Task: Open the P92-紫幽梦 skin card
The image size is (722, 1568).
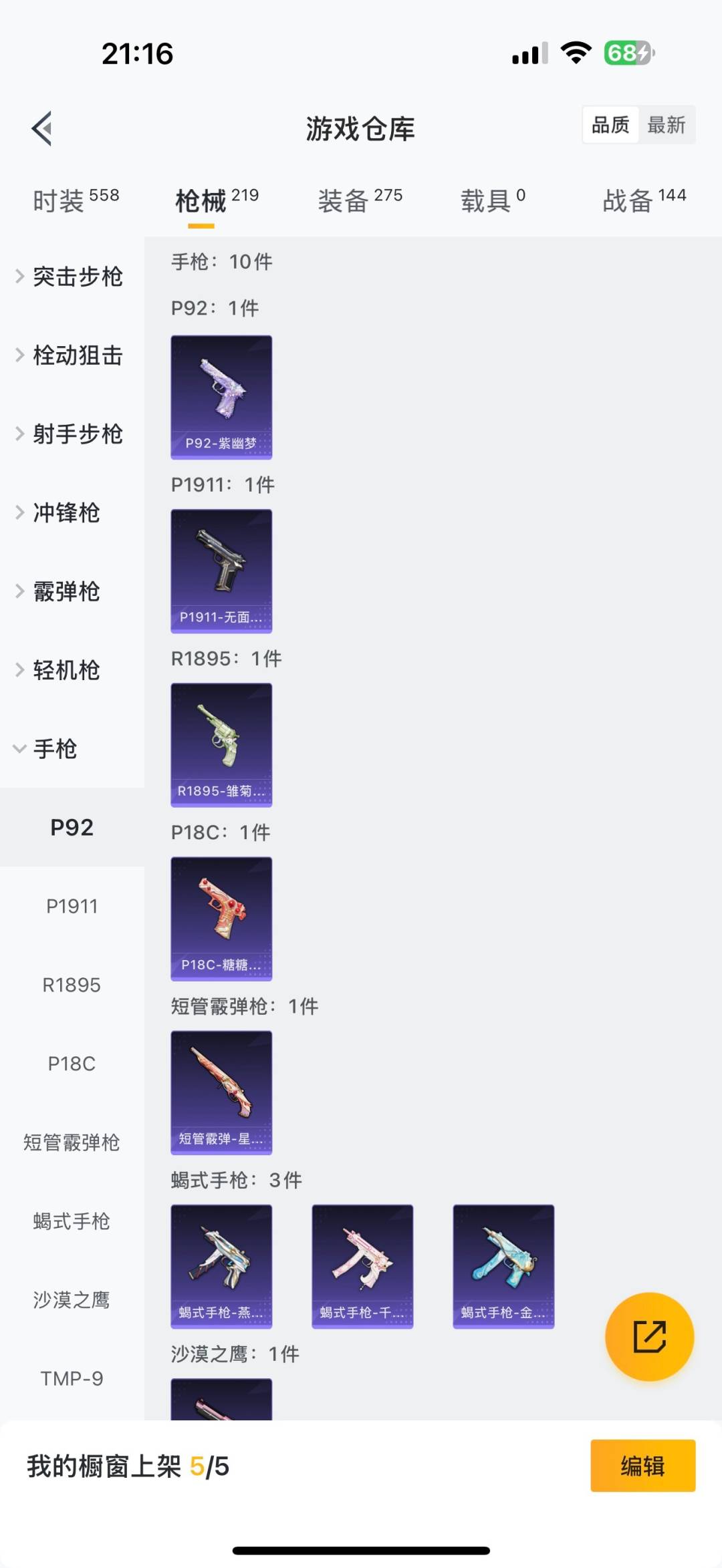Action: pyautogui.click(x=221, y=397)
